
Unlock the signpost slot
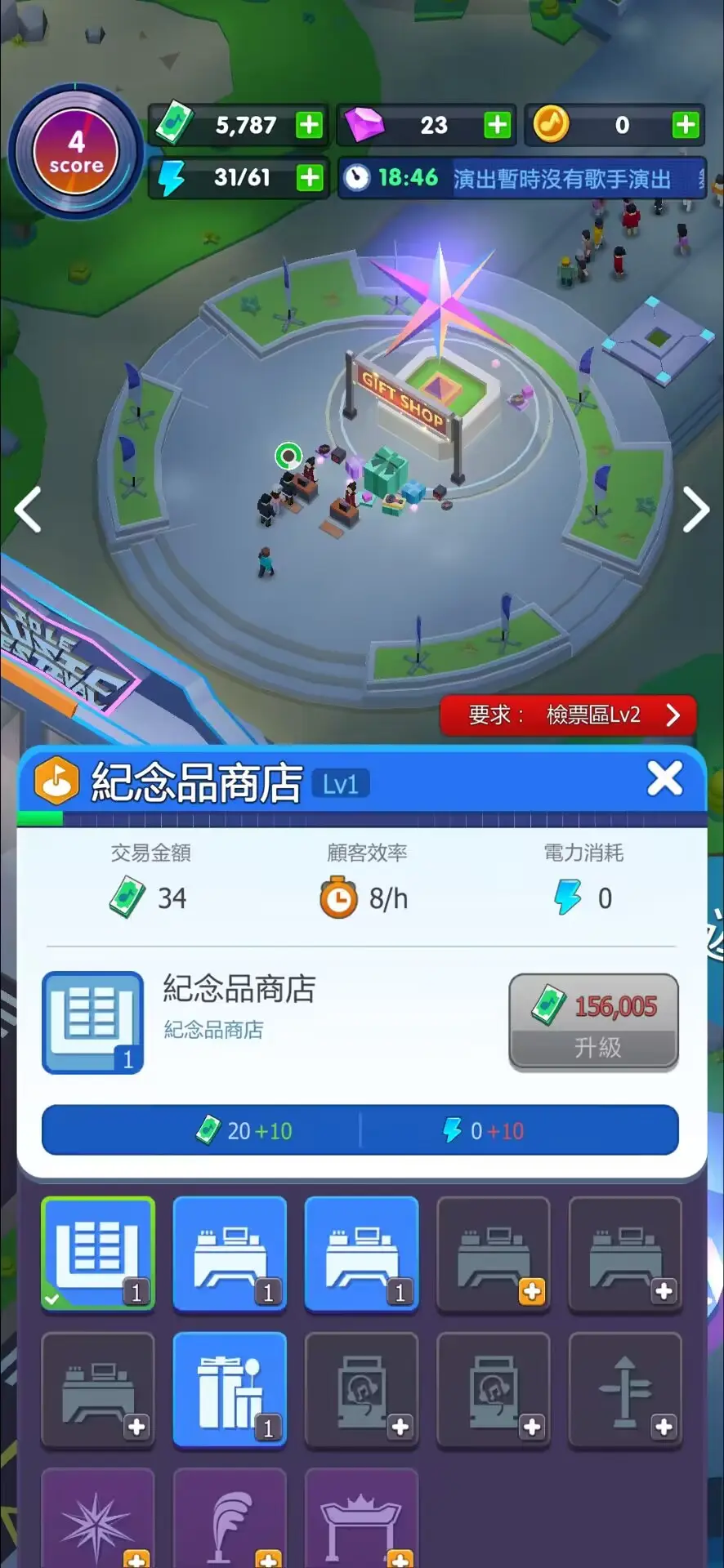click(x=625, y=1390)
